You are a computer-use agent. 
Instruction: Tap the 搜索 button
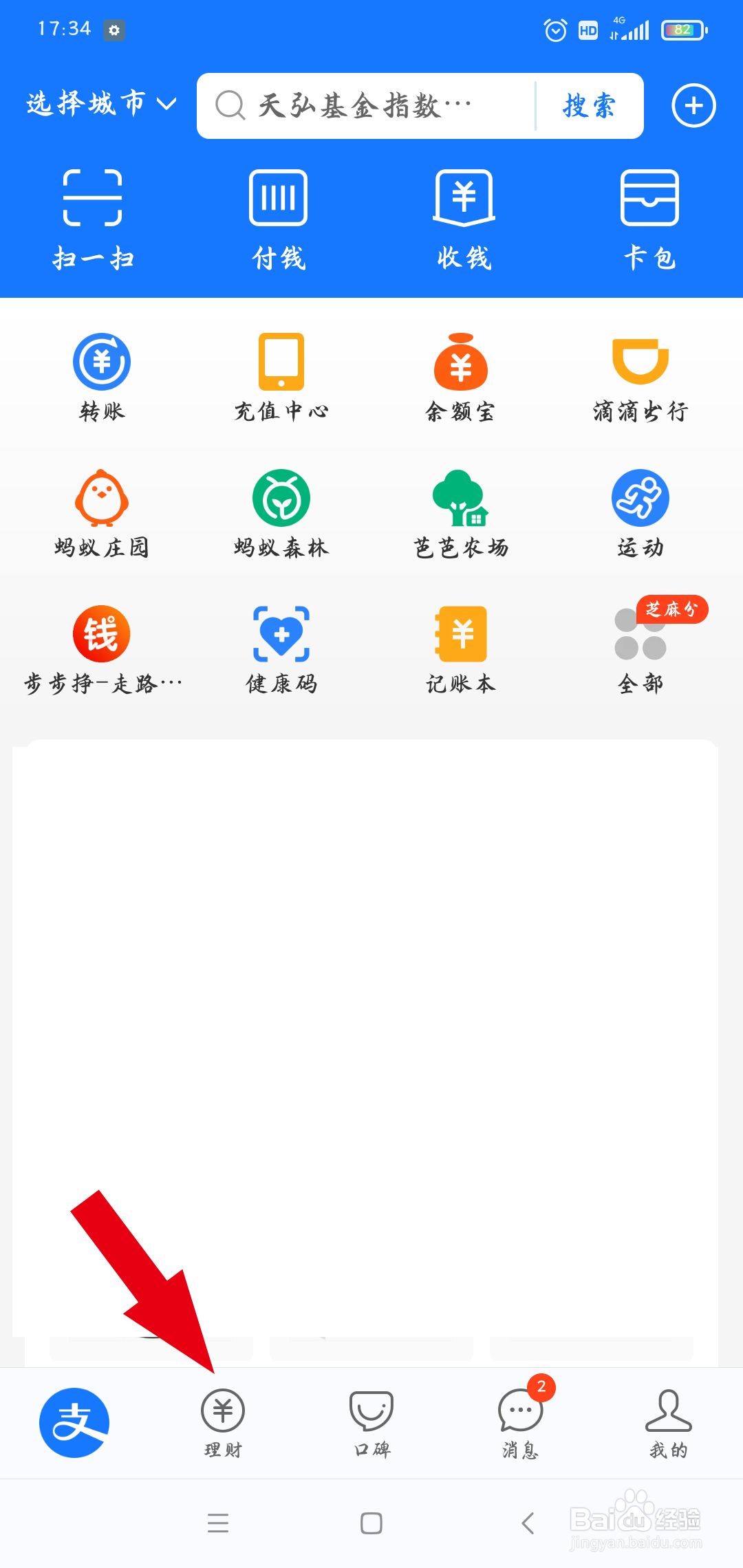(x=589, y=106)
